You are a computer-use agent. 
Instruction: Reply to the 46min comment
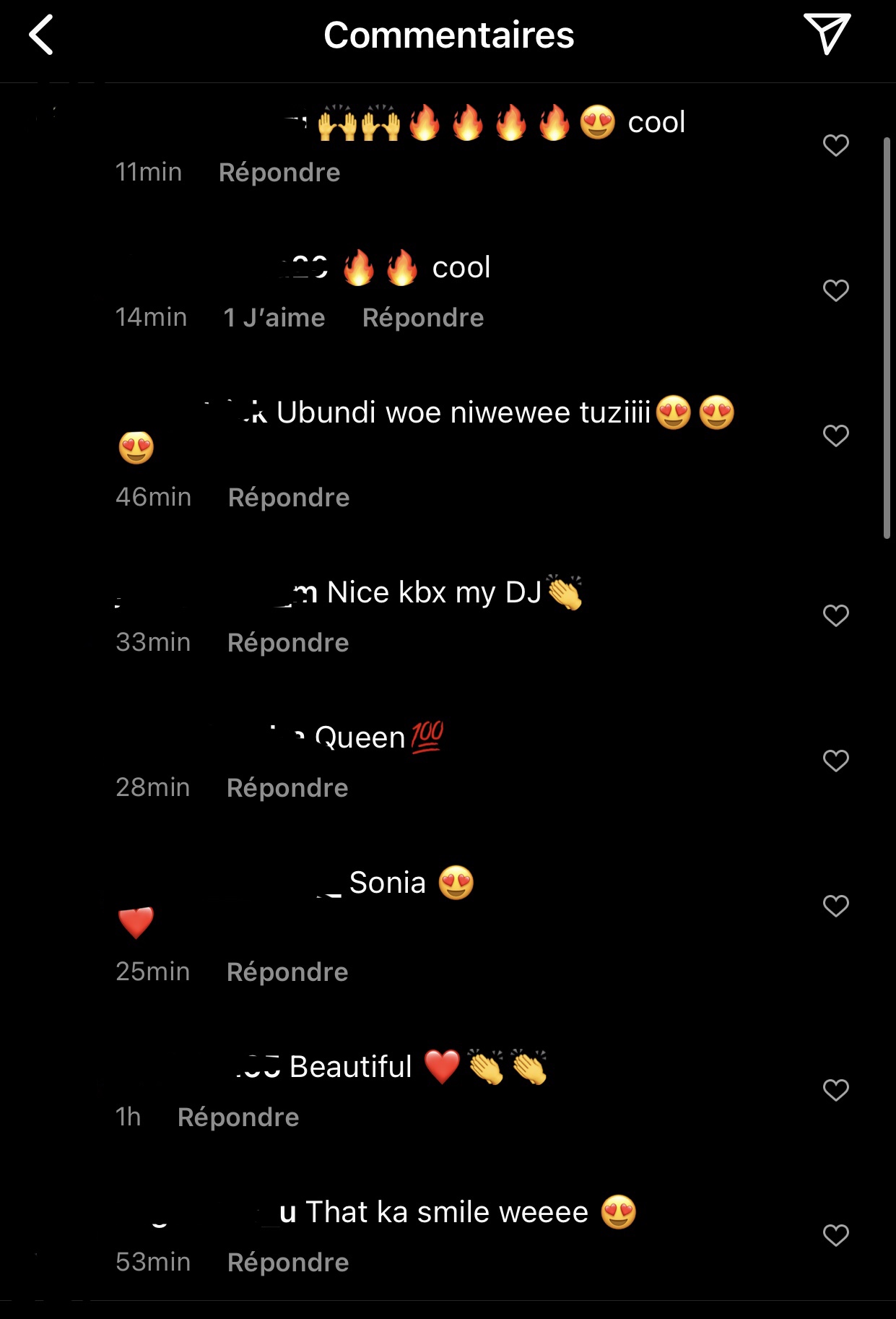click(289, 498)
